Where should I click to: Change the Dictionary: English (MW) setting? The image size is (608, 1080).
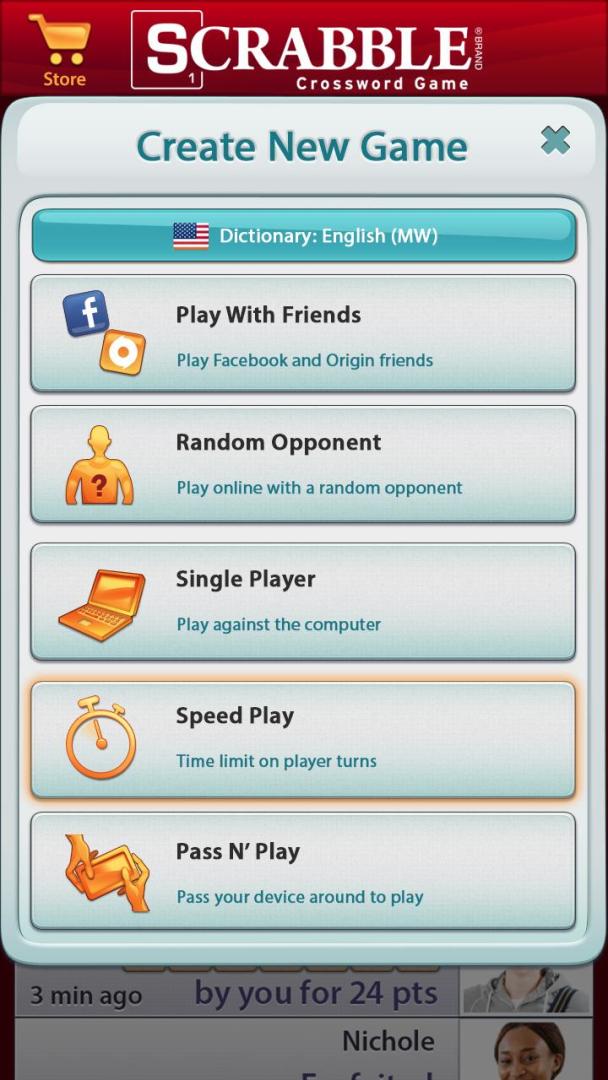[304, 236]
